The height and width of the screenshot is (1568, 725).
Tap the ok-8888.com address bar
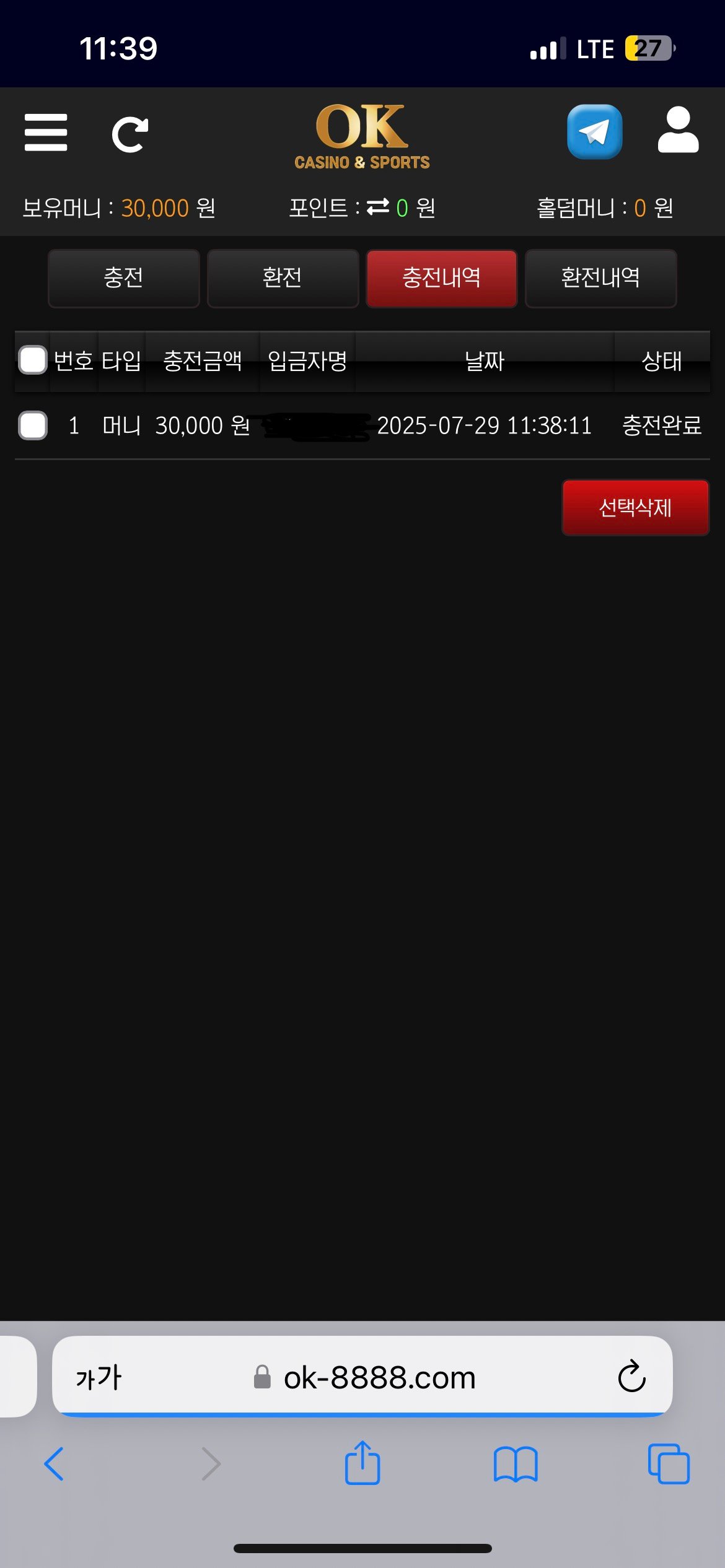click(x=379, y=1377)
